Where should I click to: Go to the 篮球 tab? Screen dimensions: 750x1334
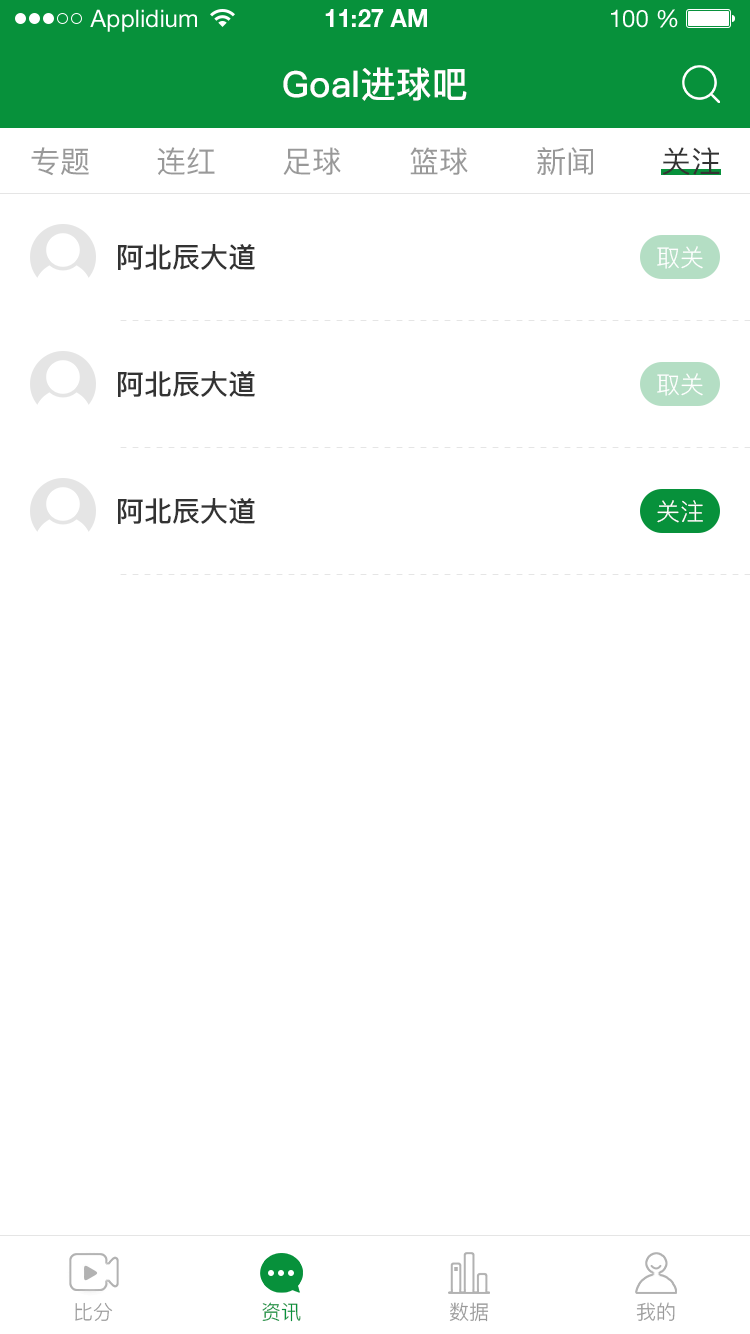pyautogui.click(x=438, y=161)
